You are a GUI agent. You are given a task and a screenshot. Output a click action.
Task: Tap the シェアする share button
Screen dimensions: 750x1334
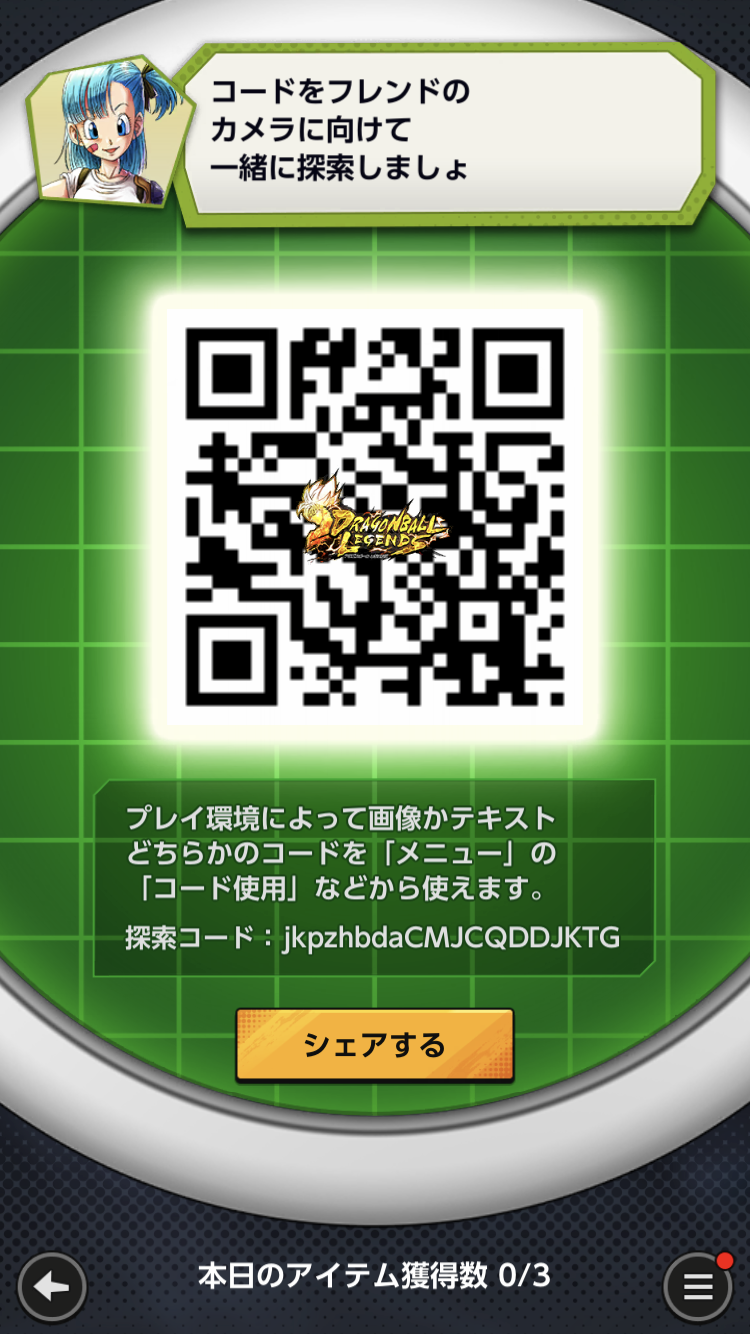click(x=375, y=1045)
